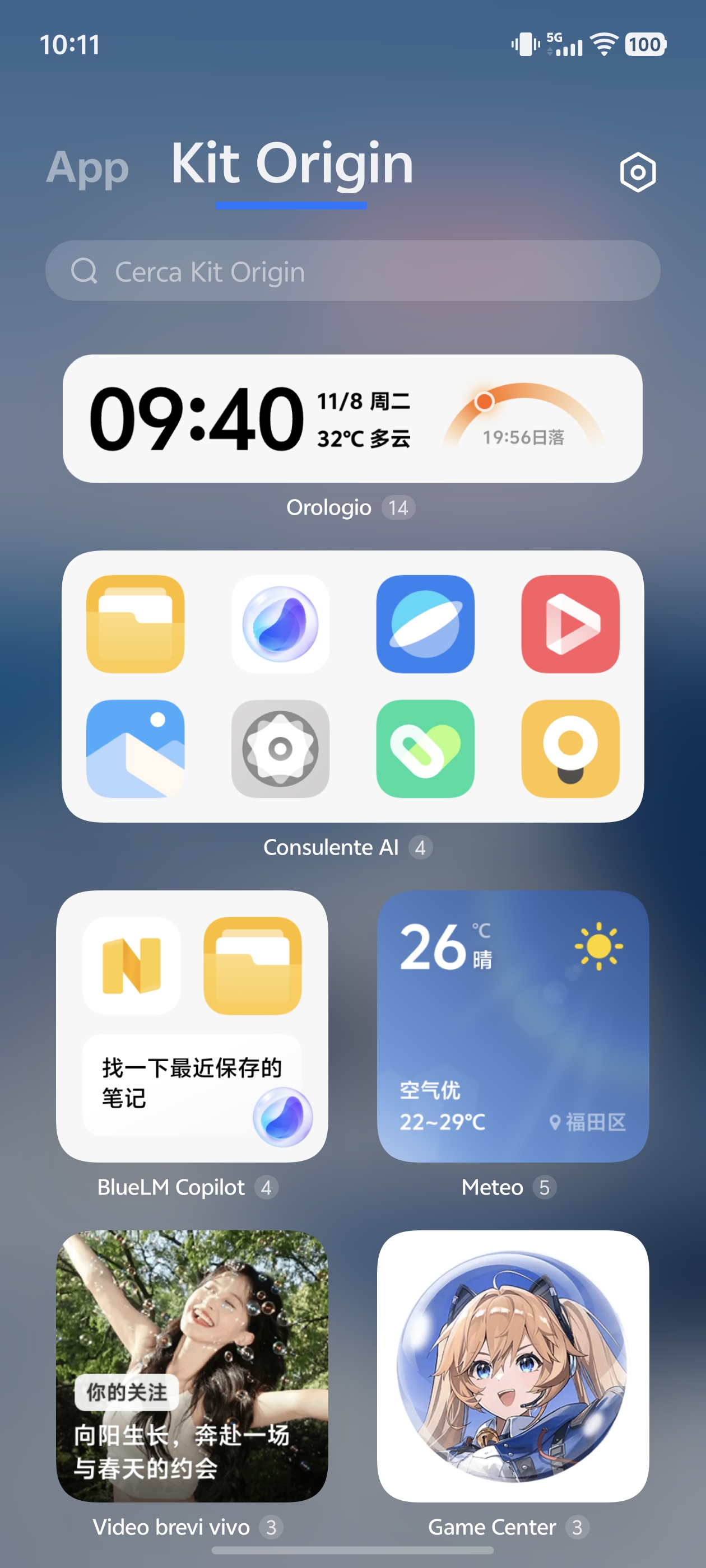Tap the Cerca Kit Origin search field
Image resolution: width=706 pixels, height=1568 pixels.
352,271
